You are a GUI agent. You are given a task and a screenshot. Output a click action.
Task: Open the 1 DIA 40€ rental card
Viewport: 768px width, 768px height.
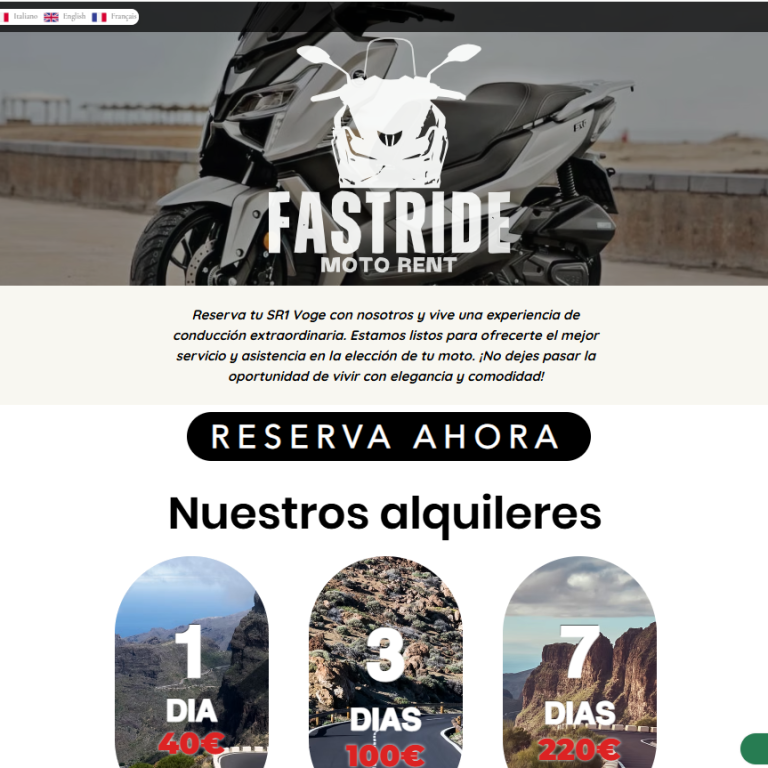(x=191, y=665)
